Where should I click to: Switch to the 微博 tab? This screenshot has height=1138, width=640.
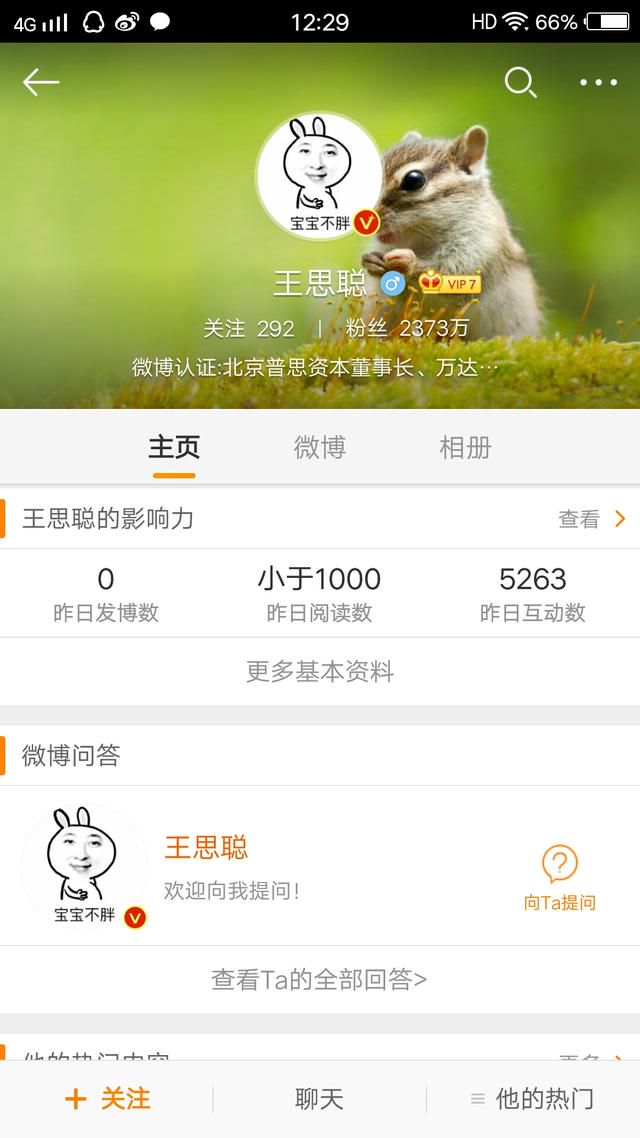(319, 447)
